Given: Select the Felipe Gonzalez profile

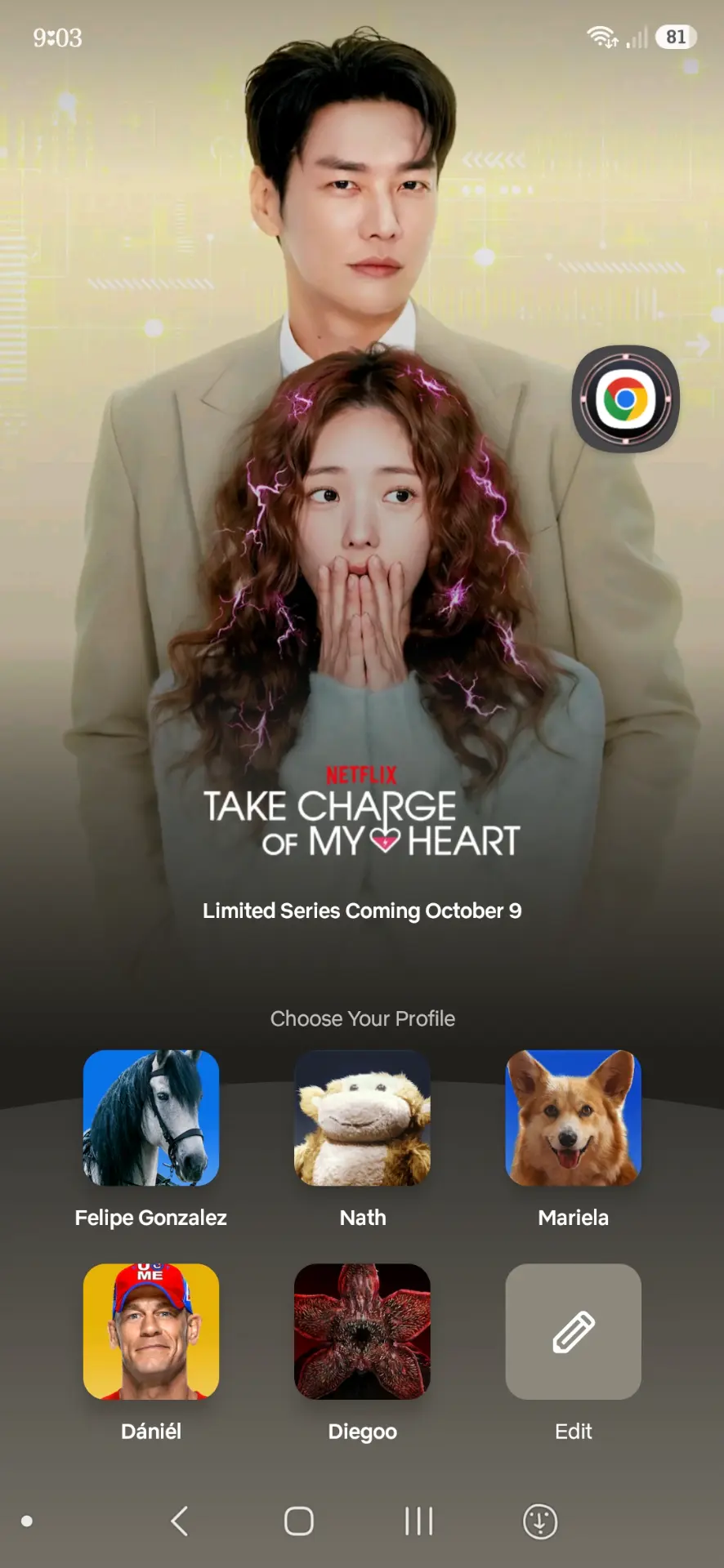Looking at the screenshot, I should click(151, 1118).
